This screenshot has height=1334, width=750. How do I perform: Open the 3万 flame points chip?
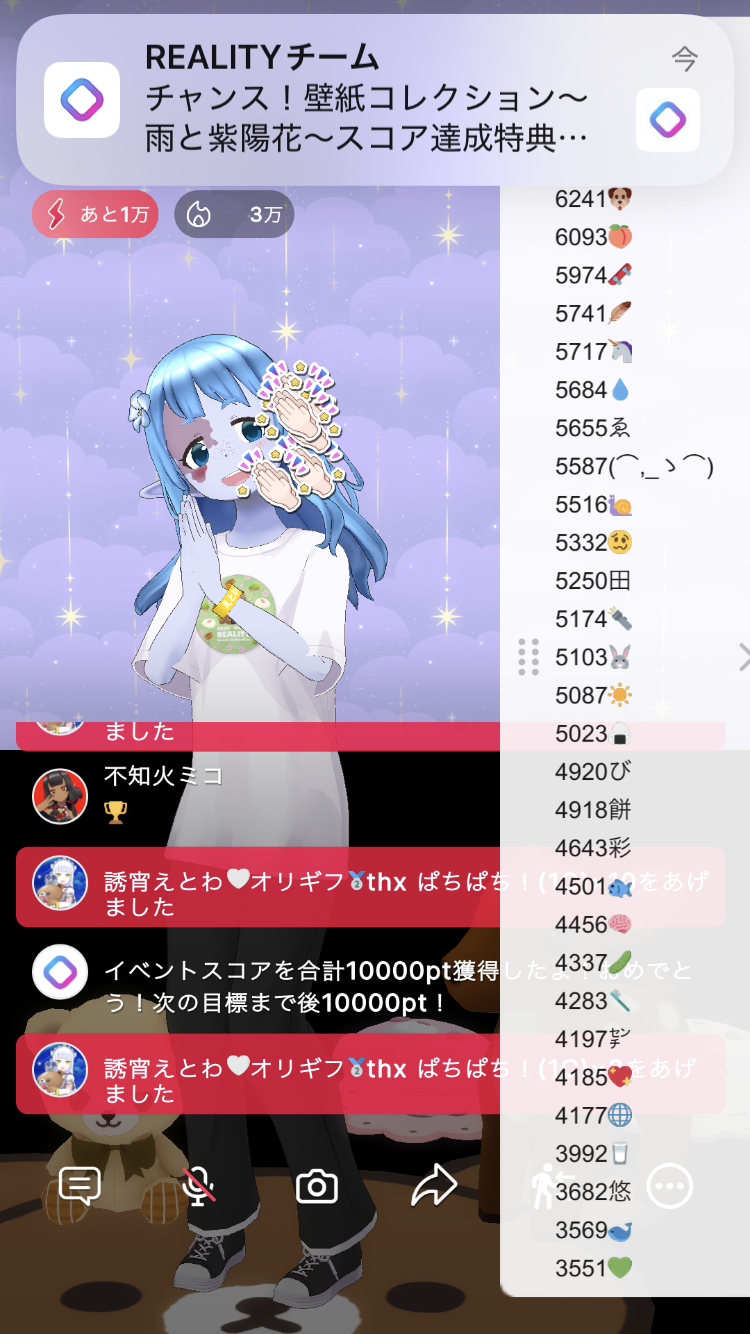234,214
